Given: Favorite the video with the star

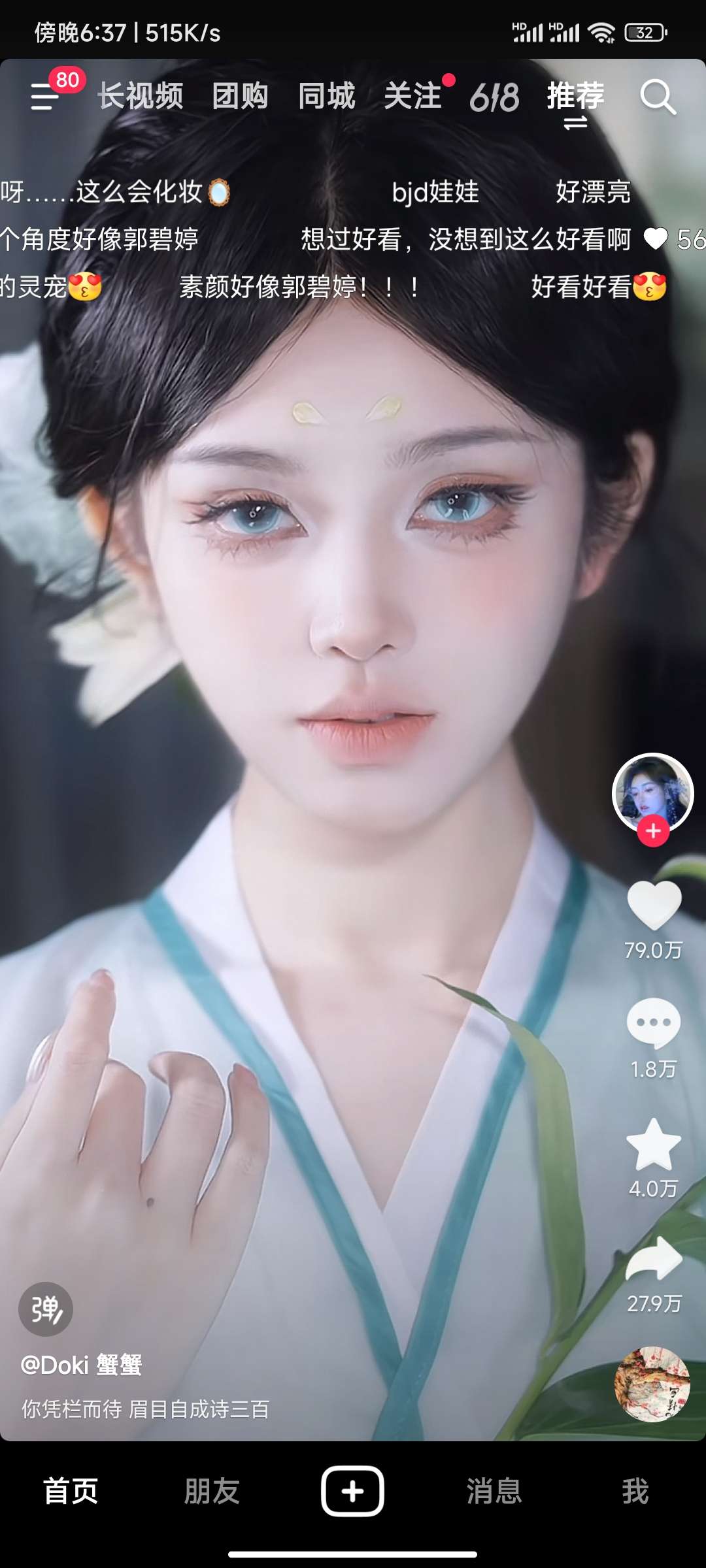Looking at the screenshot, I should point(654,1145).
